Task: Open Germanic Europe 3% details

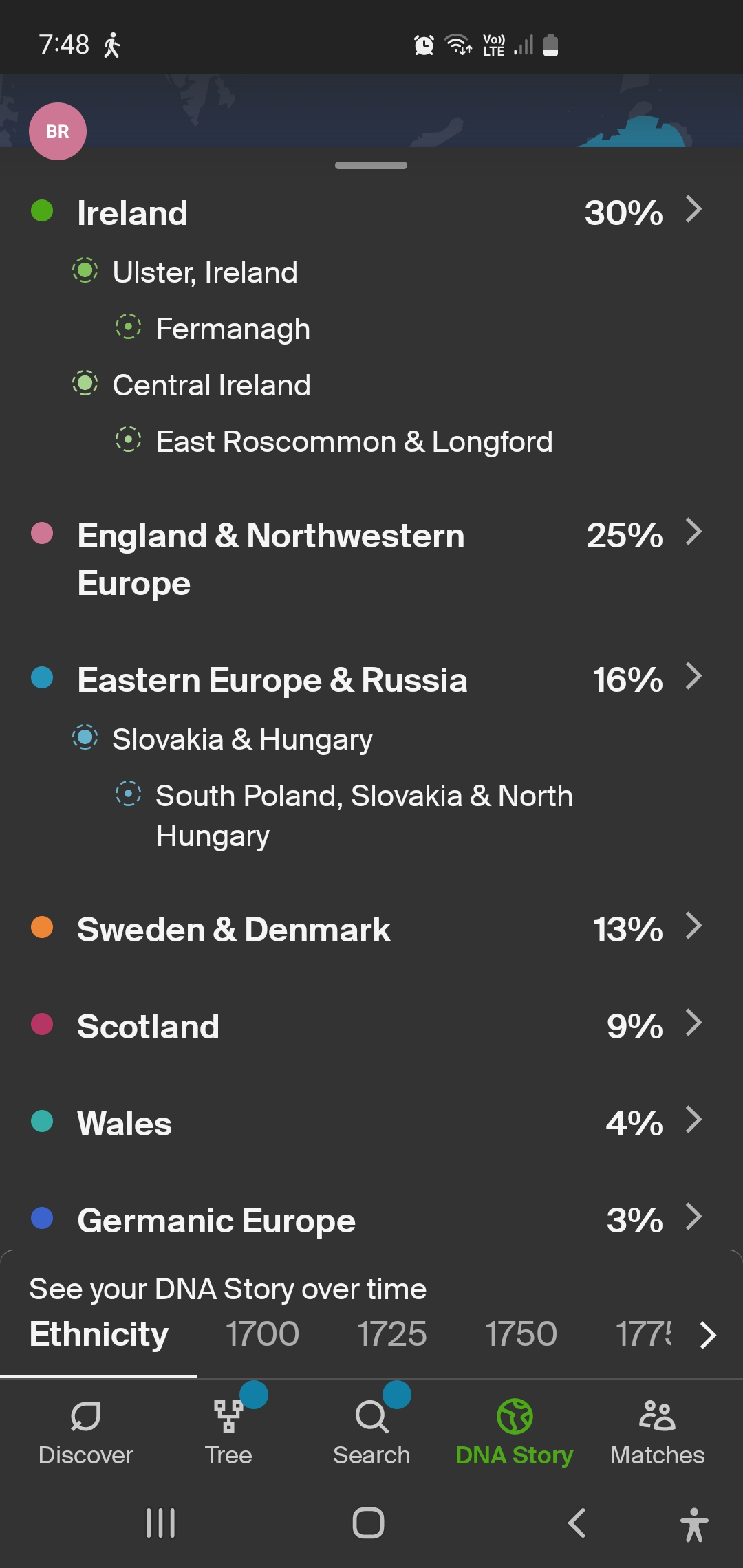Action: (371, 1220)
